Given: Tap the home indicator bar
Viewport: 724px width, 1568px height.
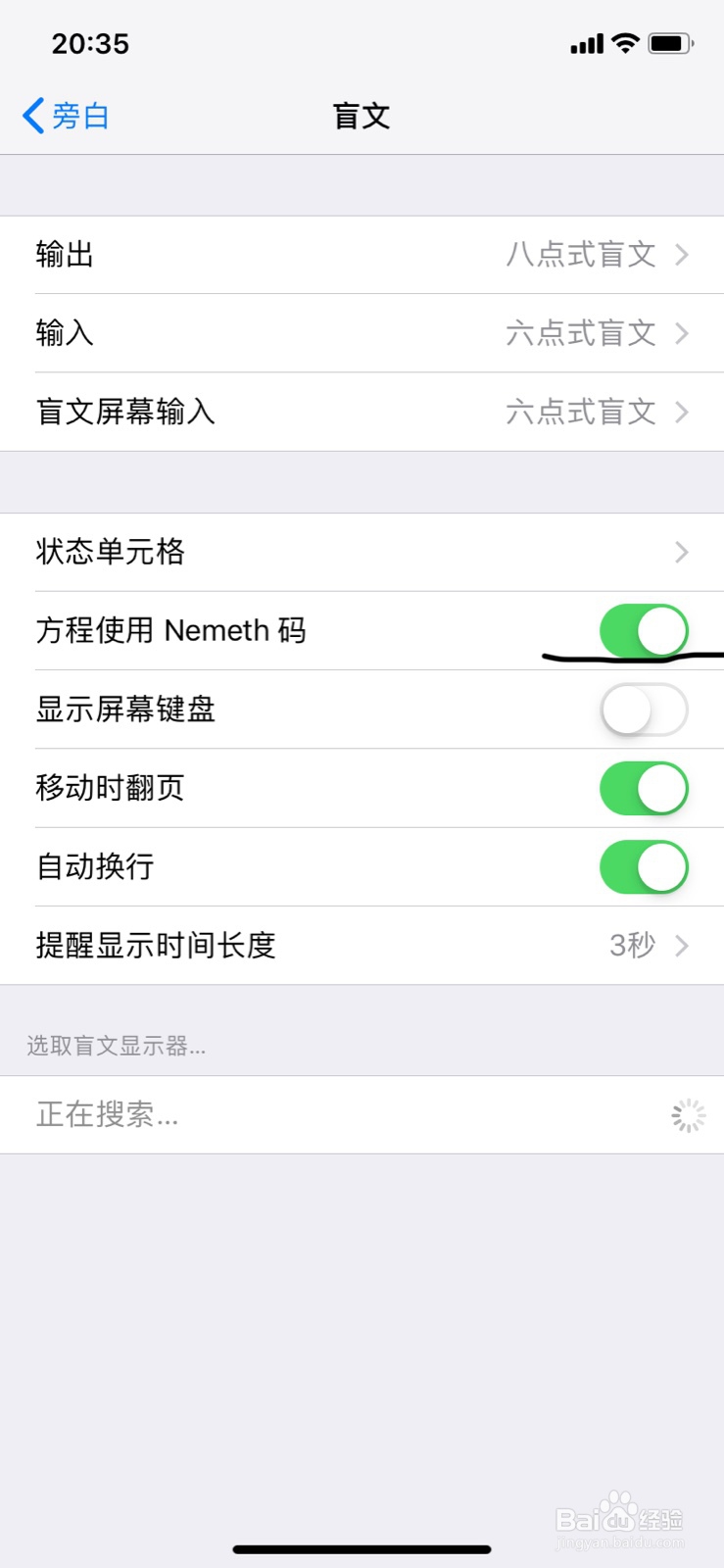Looking at the screenshot, I should [x=362, y=1550].
